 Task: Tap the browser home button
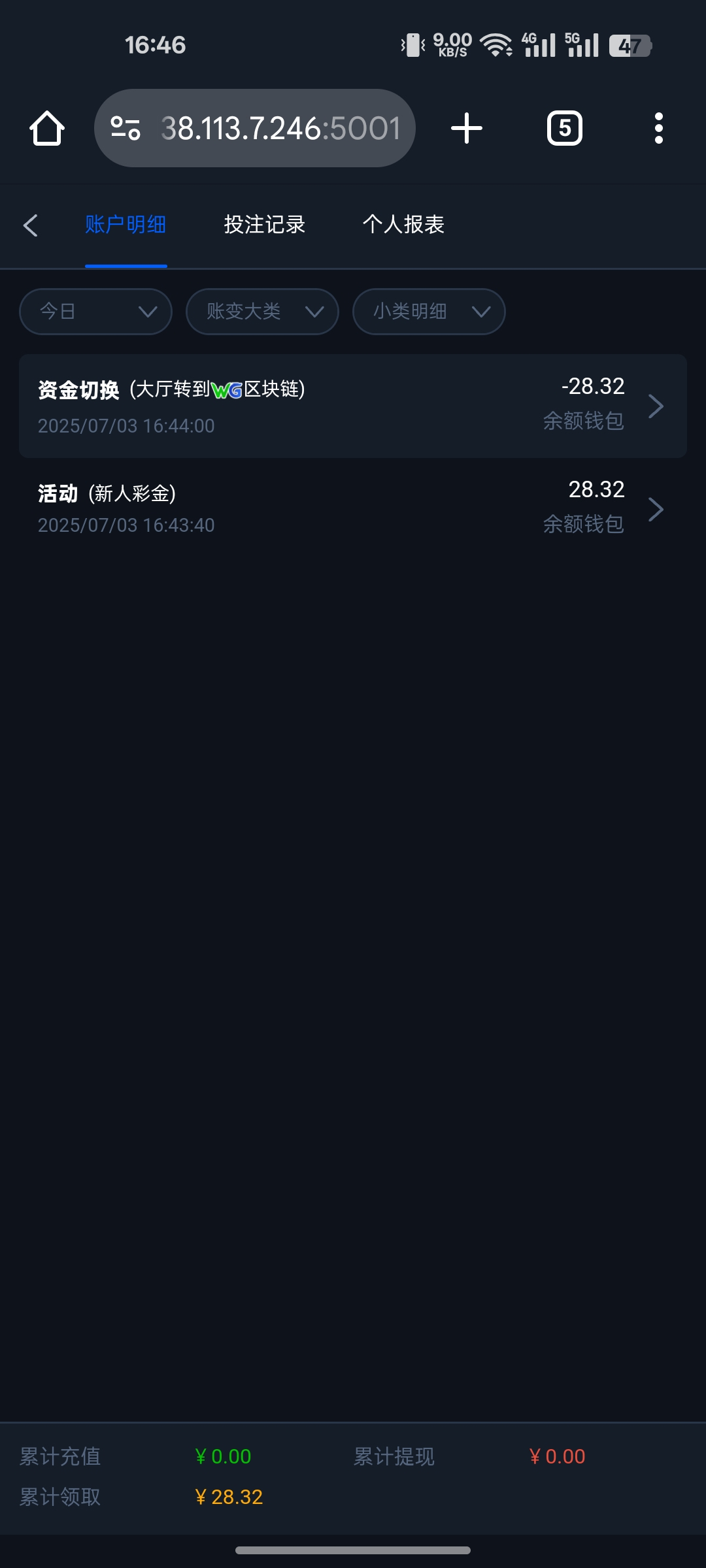point(47,128)
